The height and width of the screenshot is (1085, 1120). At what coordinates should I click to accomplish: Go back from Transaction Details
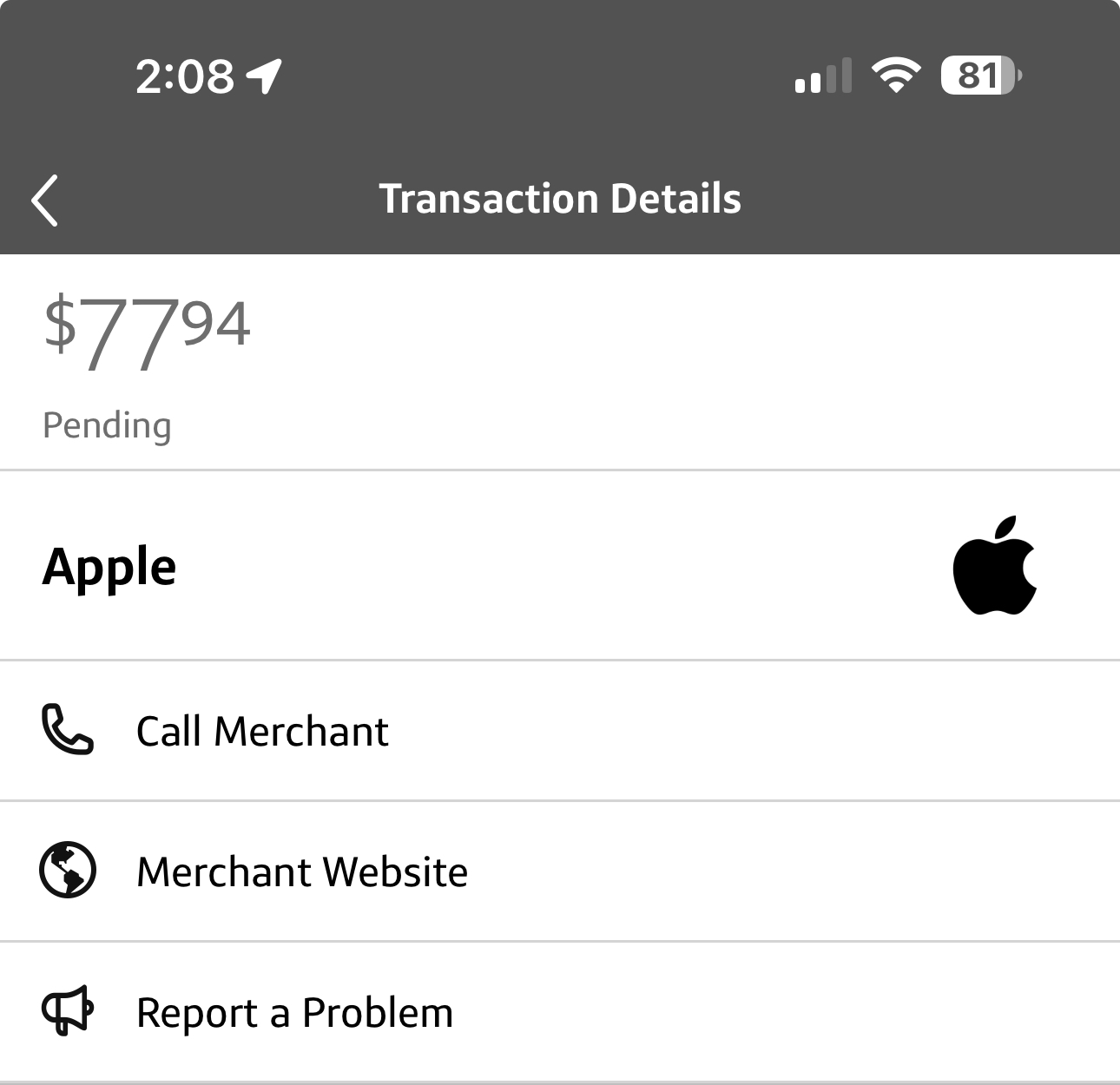click(x=45, y=200)
